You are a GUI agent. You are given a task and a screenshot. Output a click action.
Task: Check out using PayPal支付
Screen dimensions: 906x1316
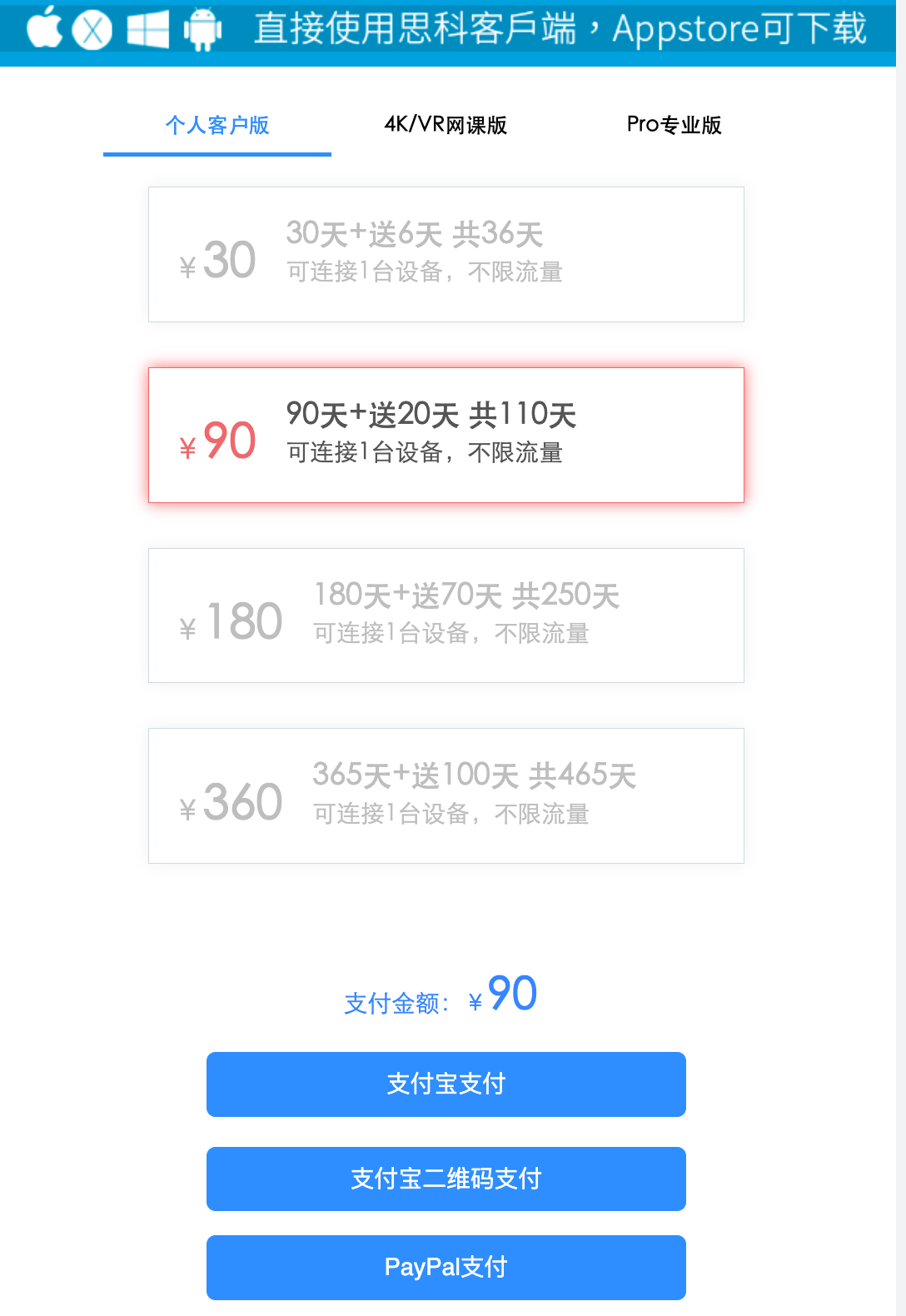pos(446,1268)
